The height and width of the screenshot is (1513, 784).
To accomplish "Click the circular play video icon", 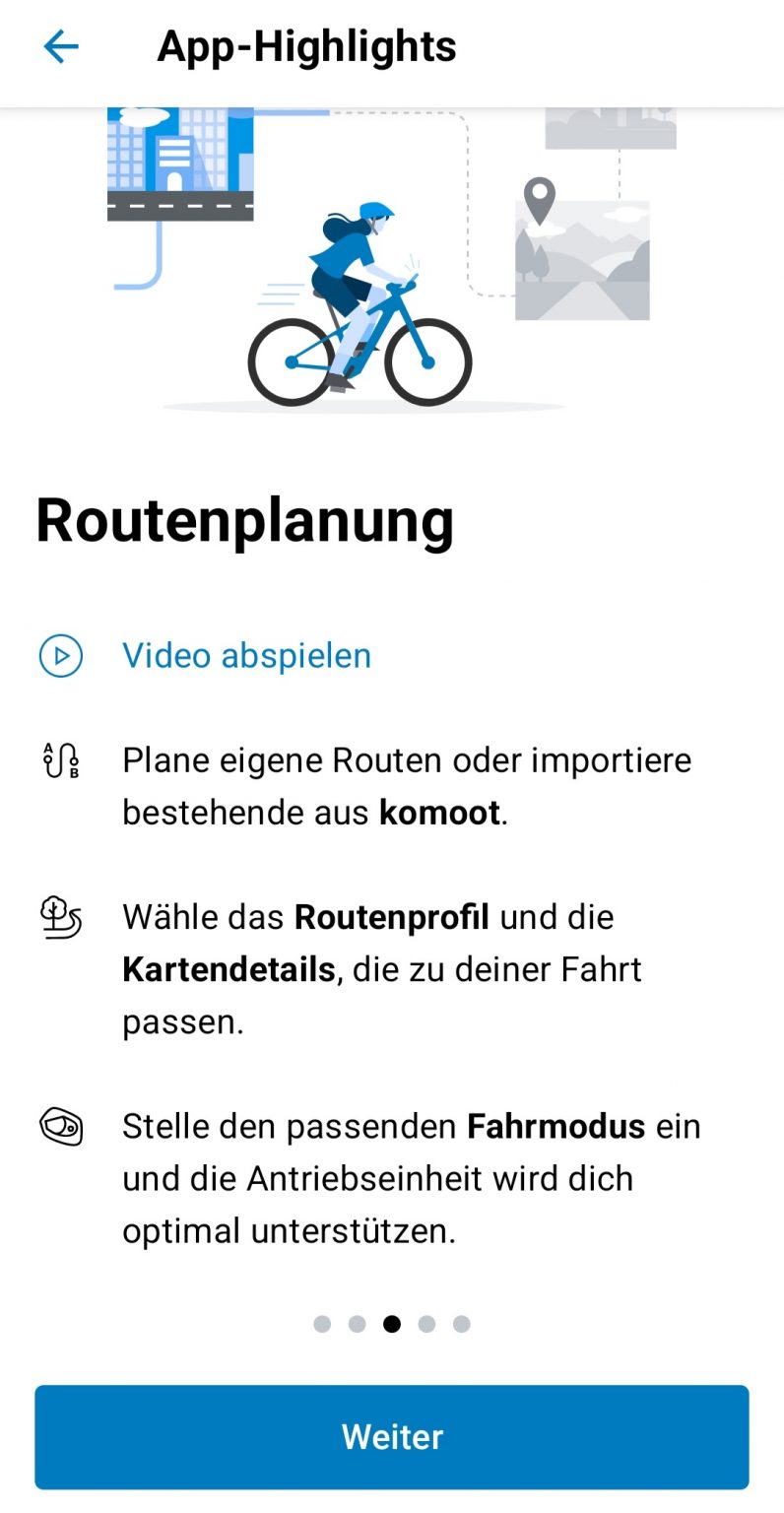I will coord(59,654).
